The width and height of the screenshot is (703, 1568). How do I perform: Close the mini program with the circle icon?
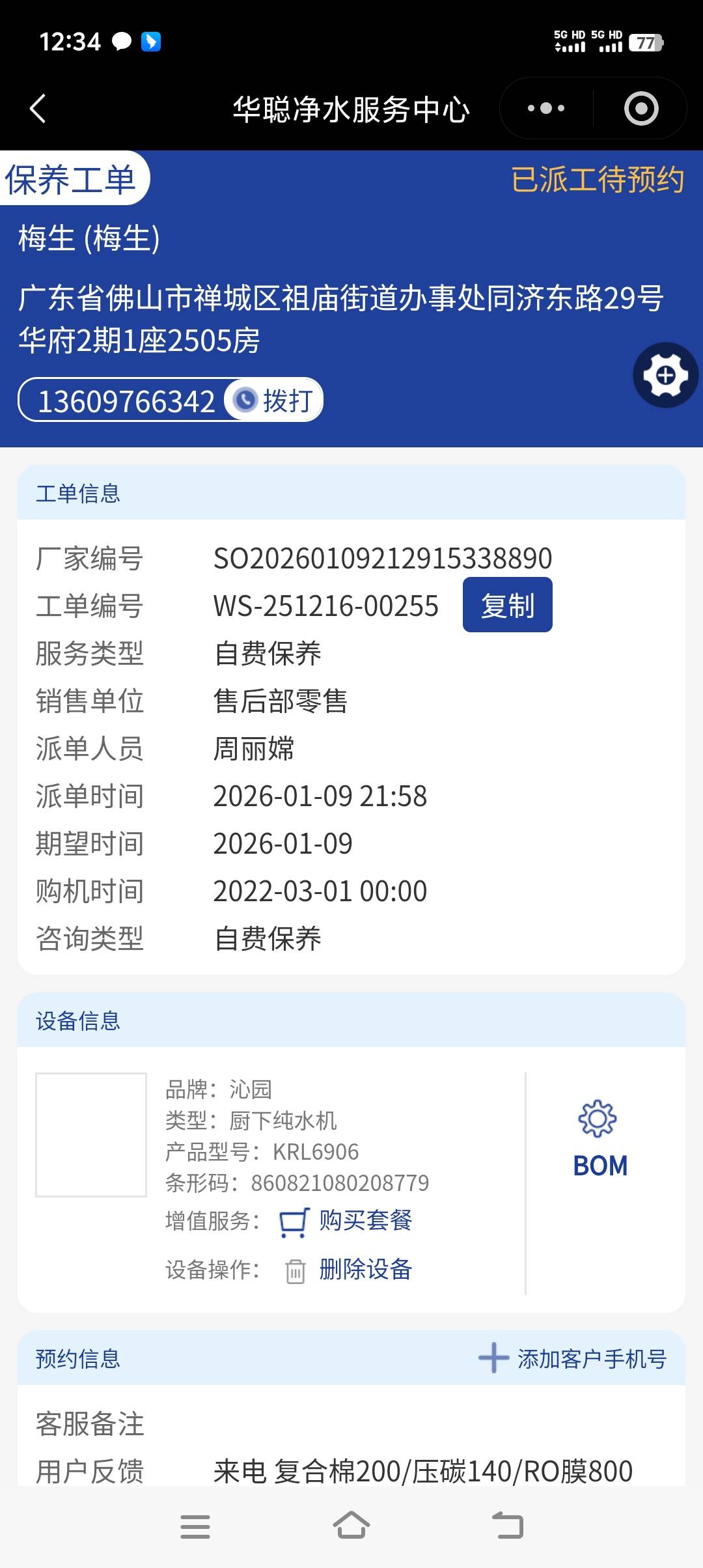641,108
